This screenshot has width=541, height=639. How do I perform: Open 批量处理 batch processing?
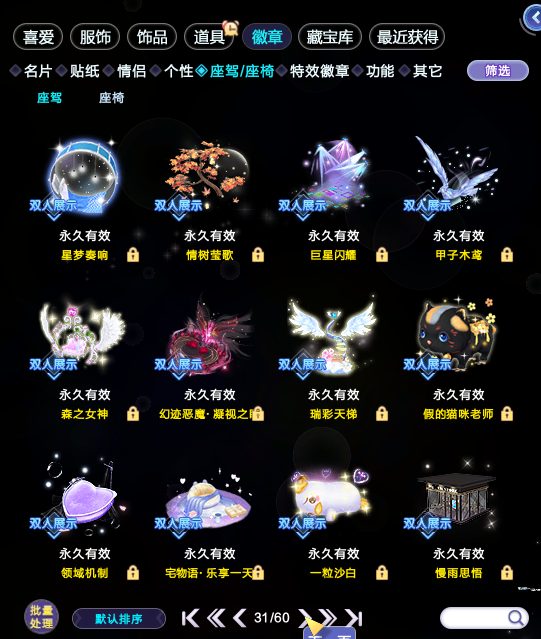pyautogui.click(x=41, y=617)
